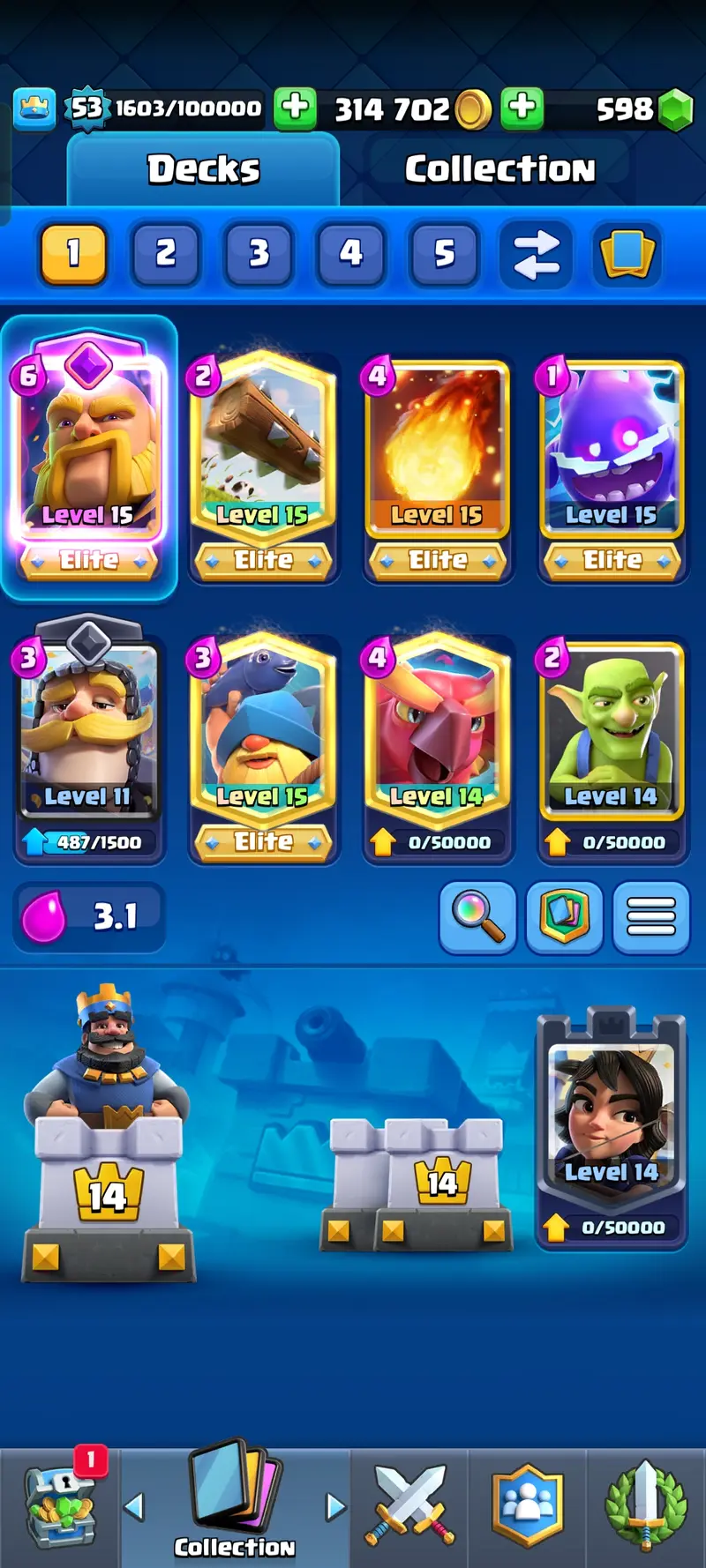Switch to the Battle tab with crossed swords
Viewport: 706px width, 1568px height.
coord(409,1506)
